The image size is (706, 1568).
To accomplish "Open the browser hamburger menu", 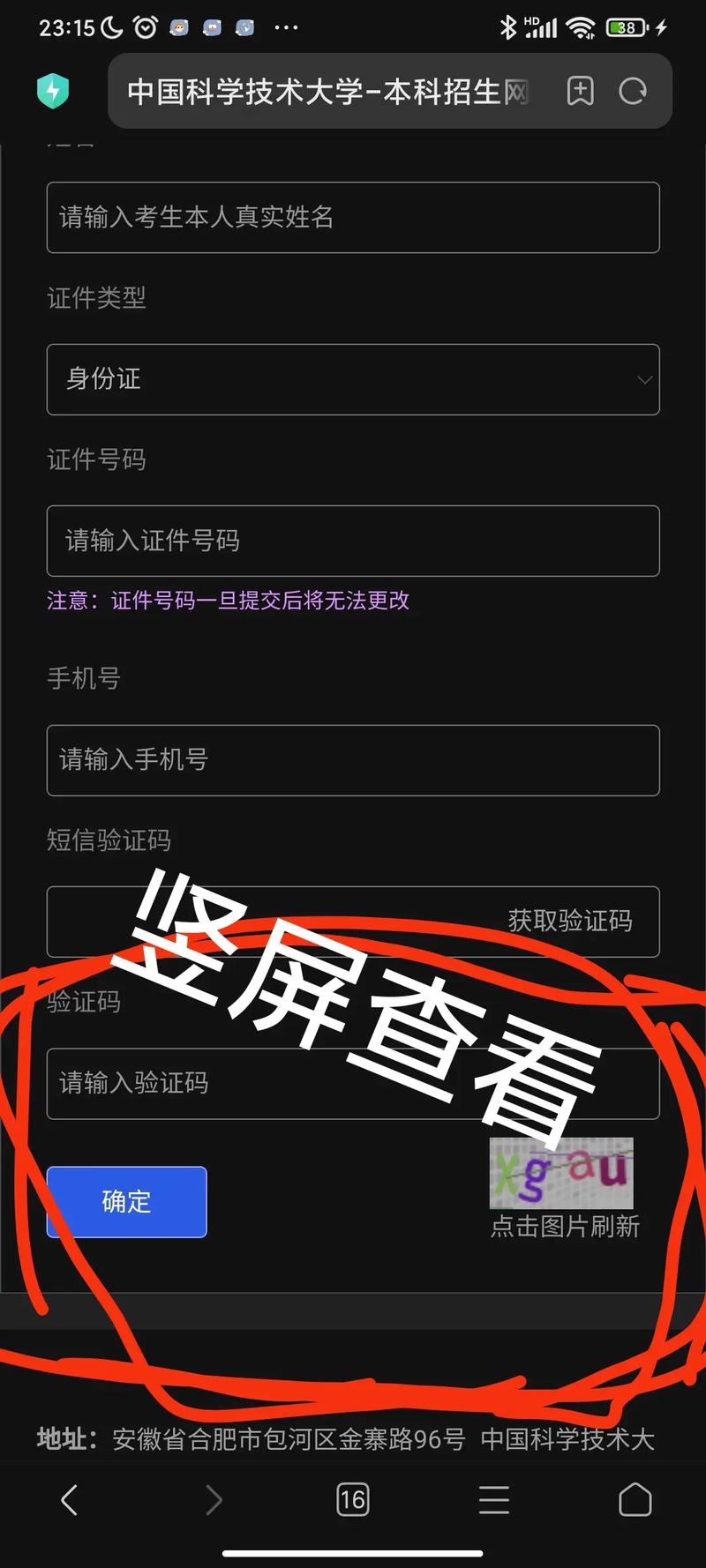I will [494, 1499].
